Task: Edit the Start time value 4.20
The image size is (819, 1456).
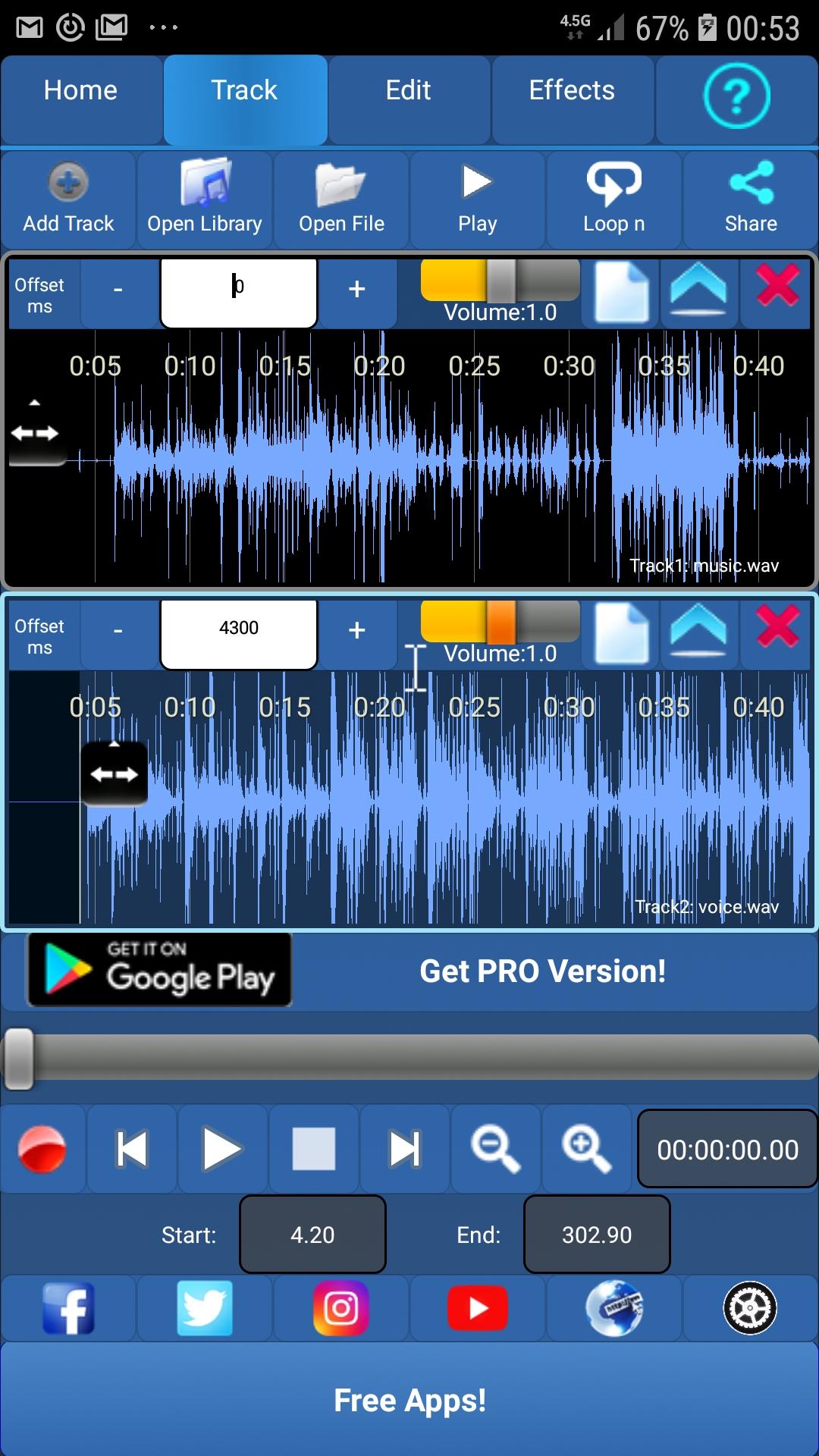Action: pyautogui.click(x=312, y=1235)
